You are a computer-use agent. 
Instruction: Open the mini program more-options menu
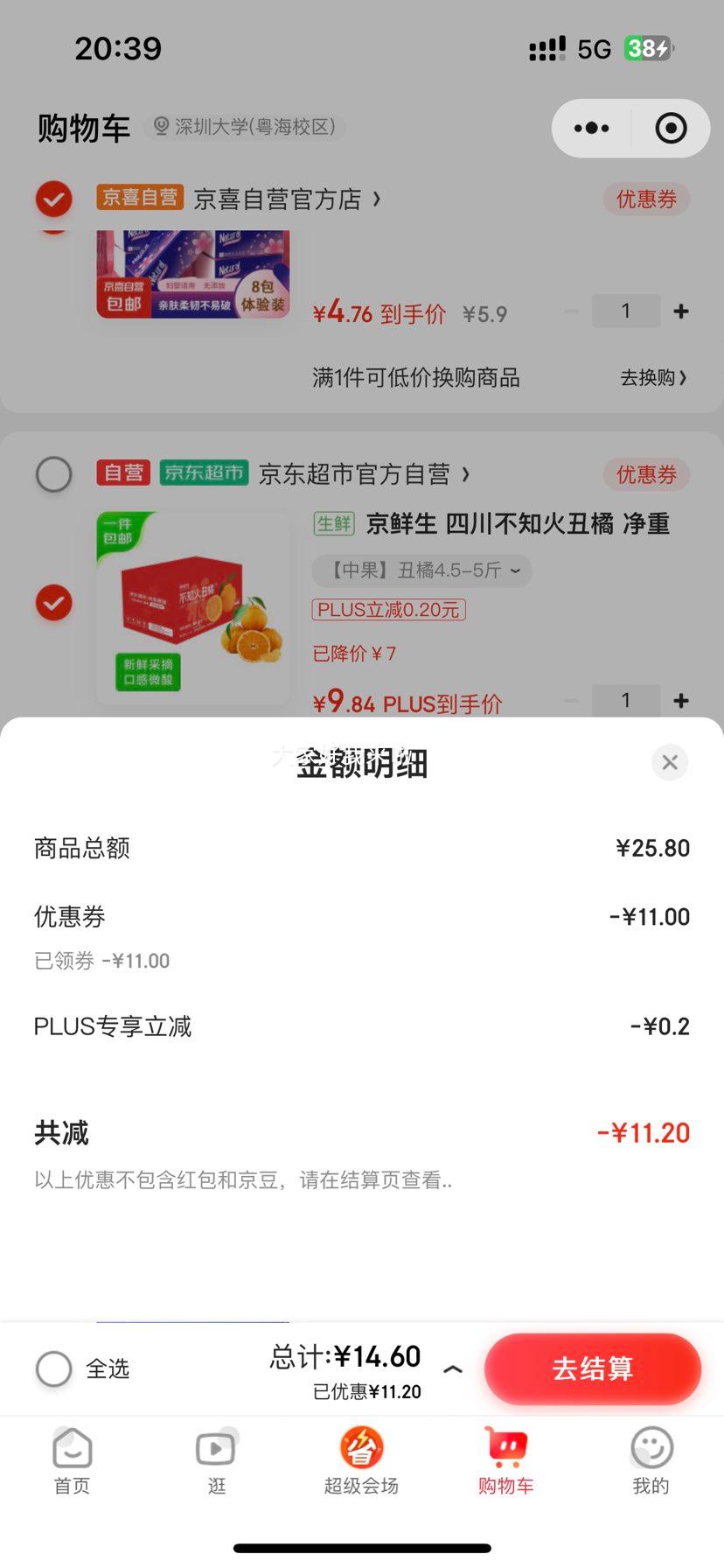(x=592, y=129)
